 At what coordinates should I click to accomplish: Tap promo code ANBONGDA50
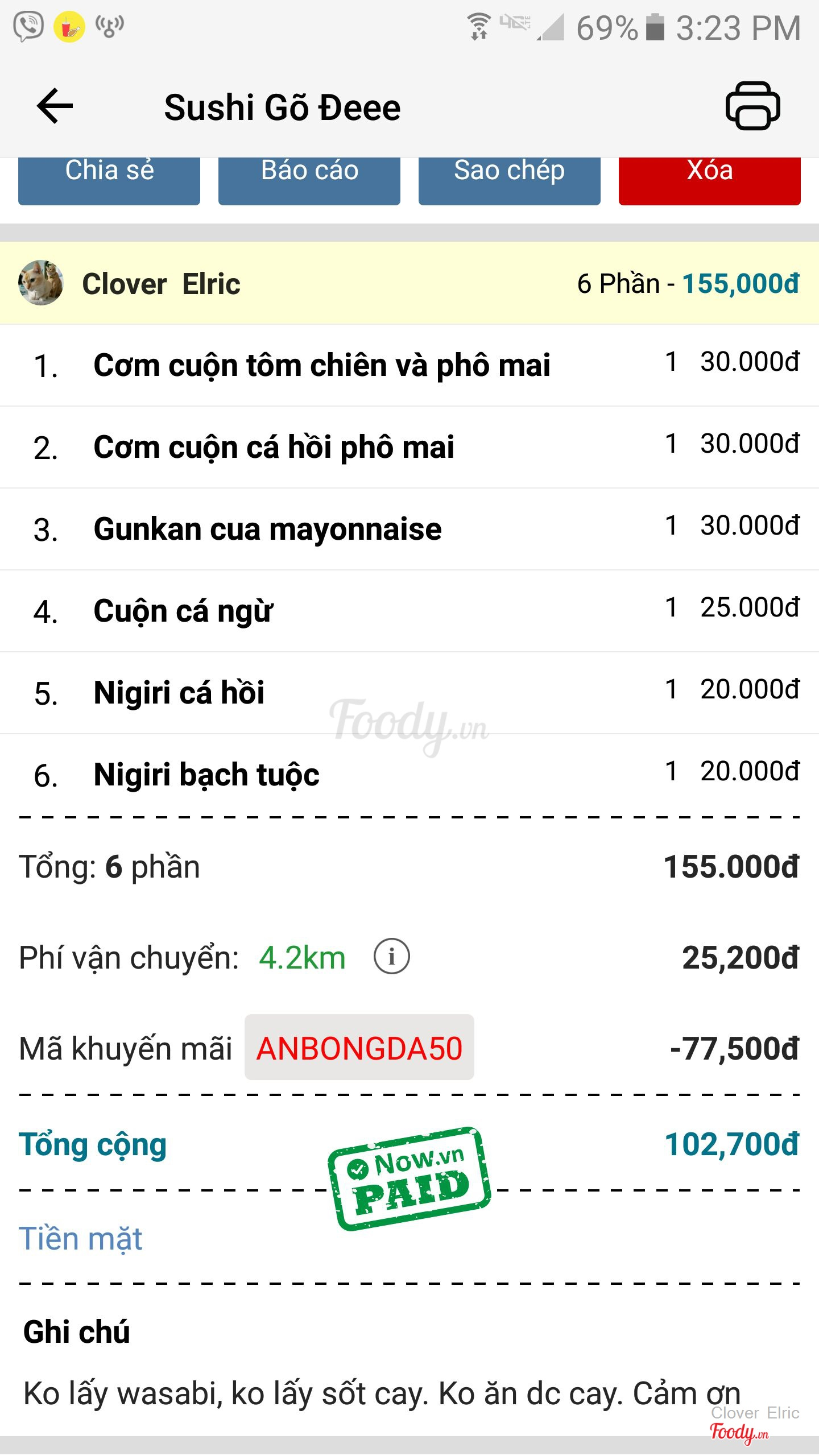click(359, 1048)
